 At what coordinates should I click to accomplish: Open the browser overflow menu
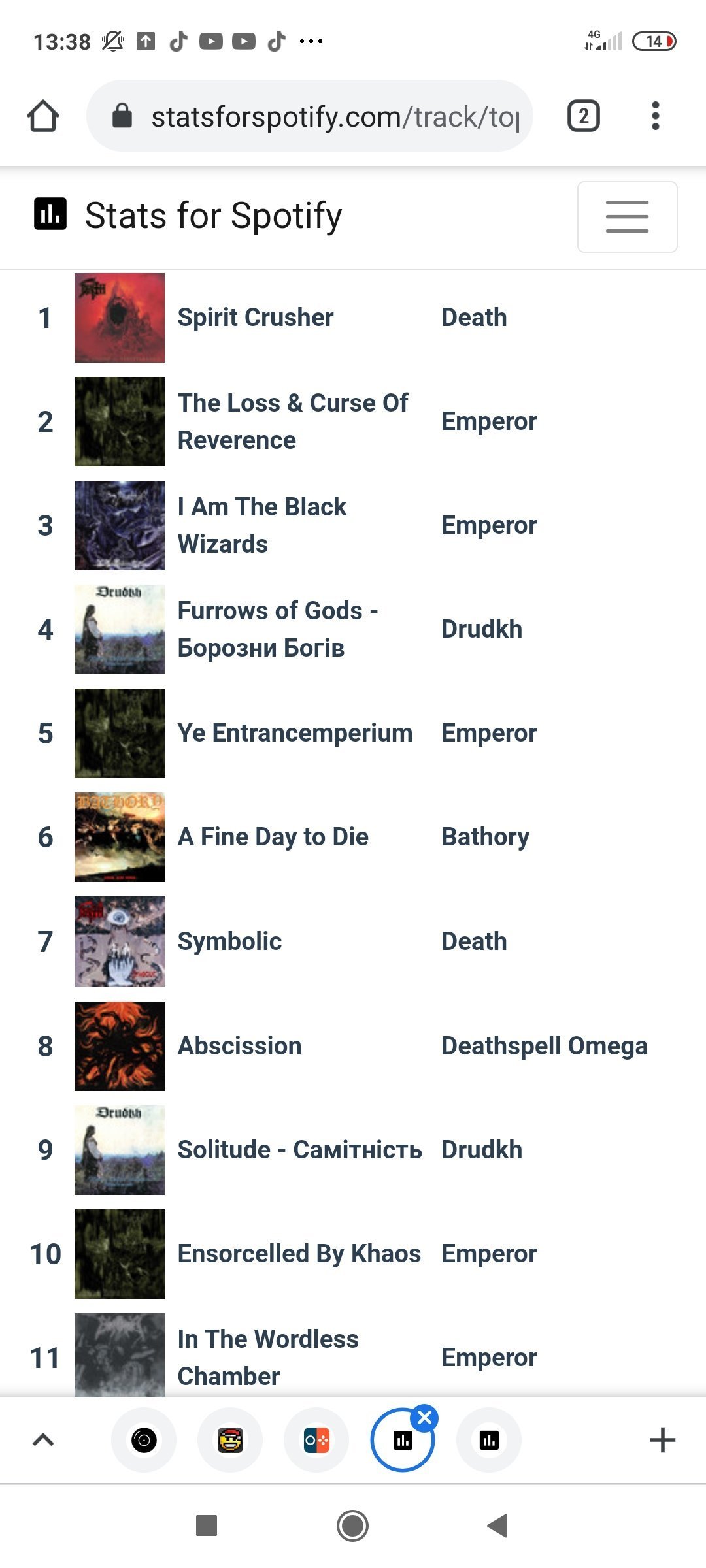656,116
